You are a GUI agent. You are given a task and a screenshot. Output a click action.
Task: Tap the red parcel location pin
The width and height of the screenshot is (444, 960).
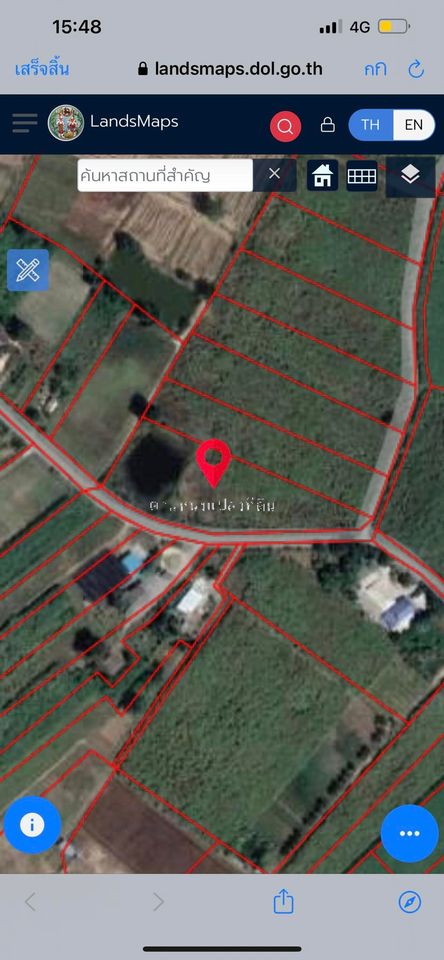click(x=213, y=463)
